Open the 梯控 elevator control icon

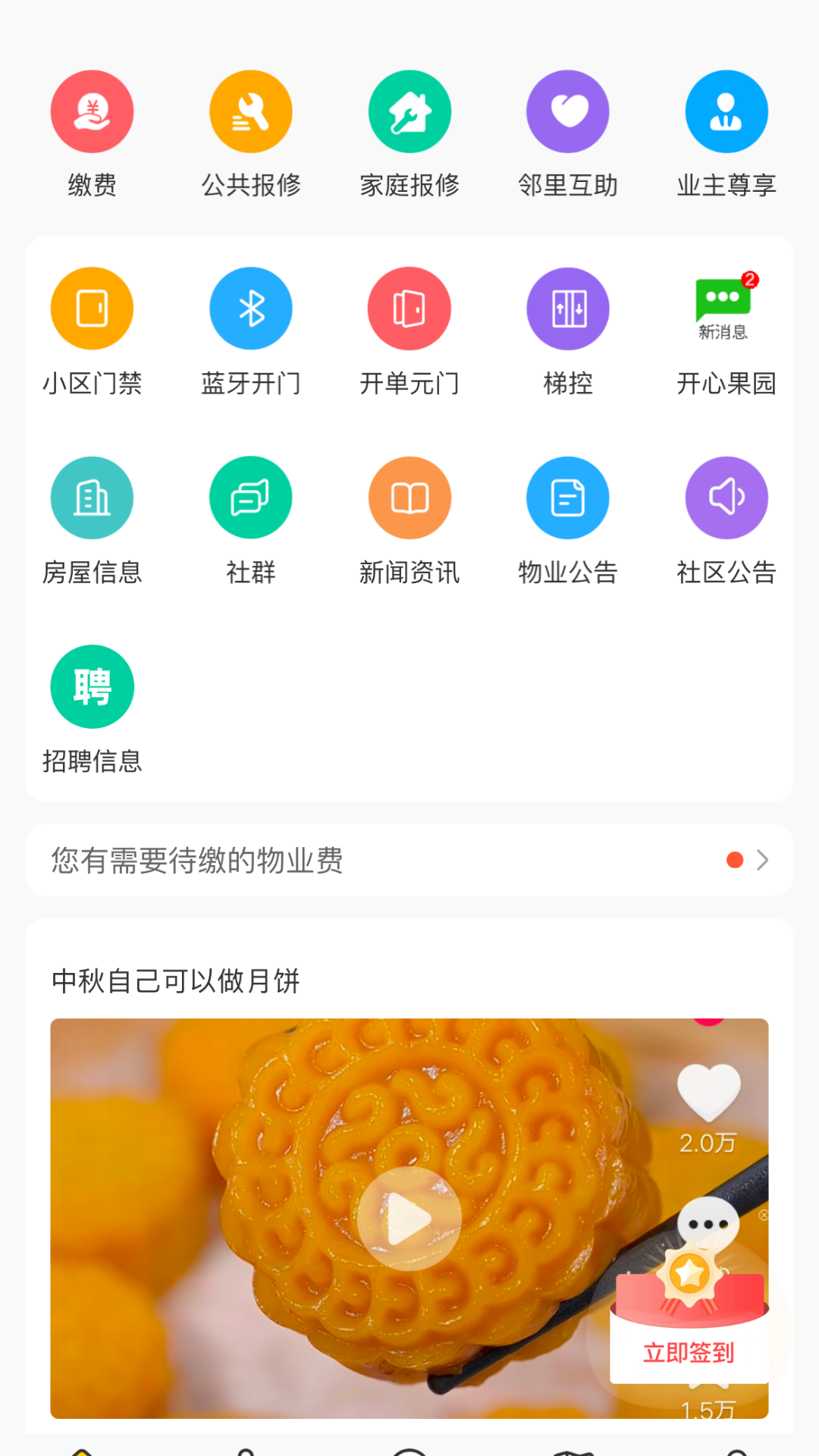point(568,308)
